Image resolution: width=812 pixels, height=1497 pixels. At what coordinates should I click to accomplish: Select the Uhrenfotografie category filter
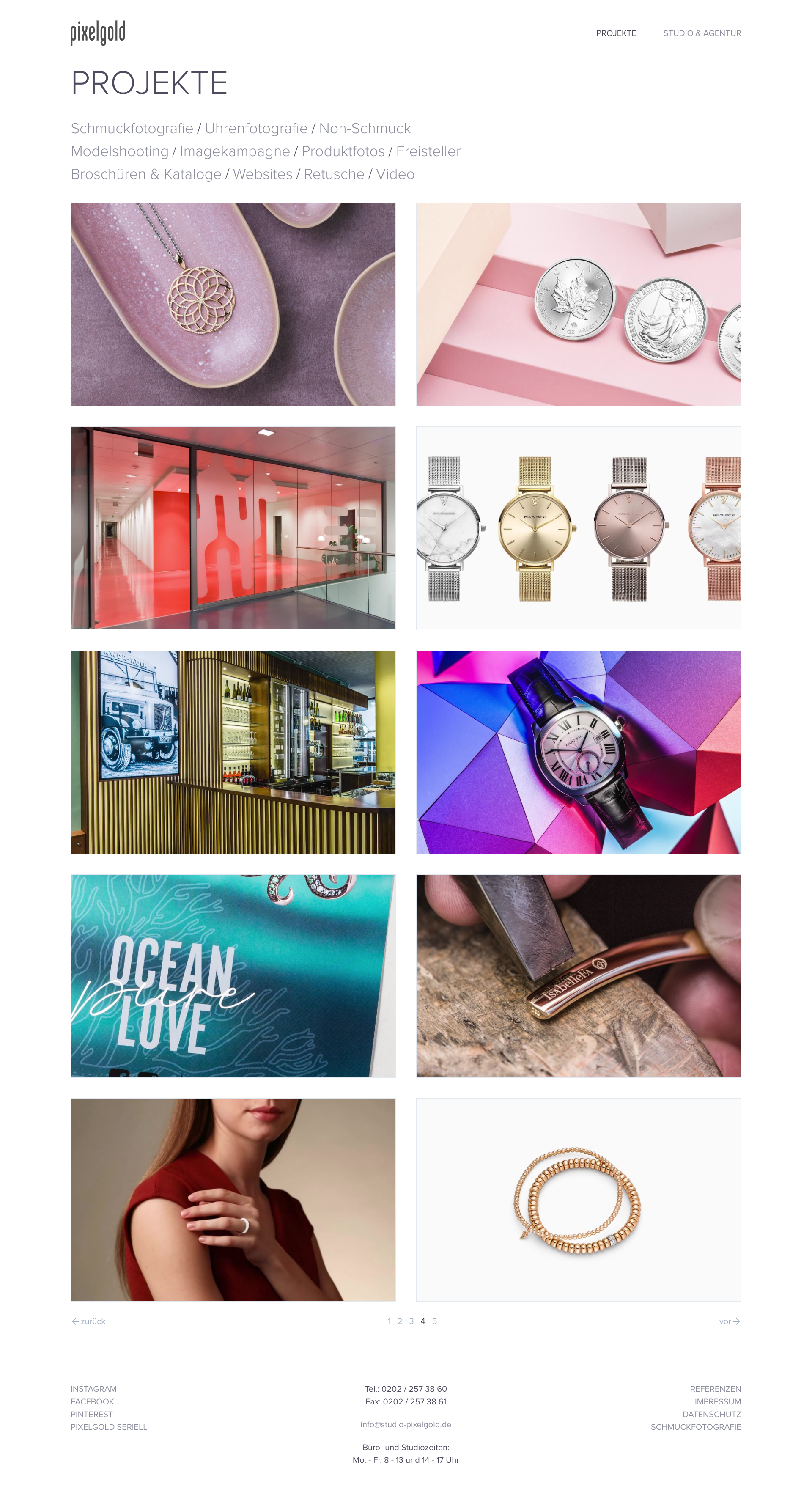tap(257, 128)
